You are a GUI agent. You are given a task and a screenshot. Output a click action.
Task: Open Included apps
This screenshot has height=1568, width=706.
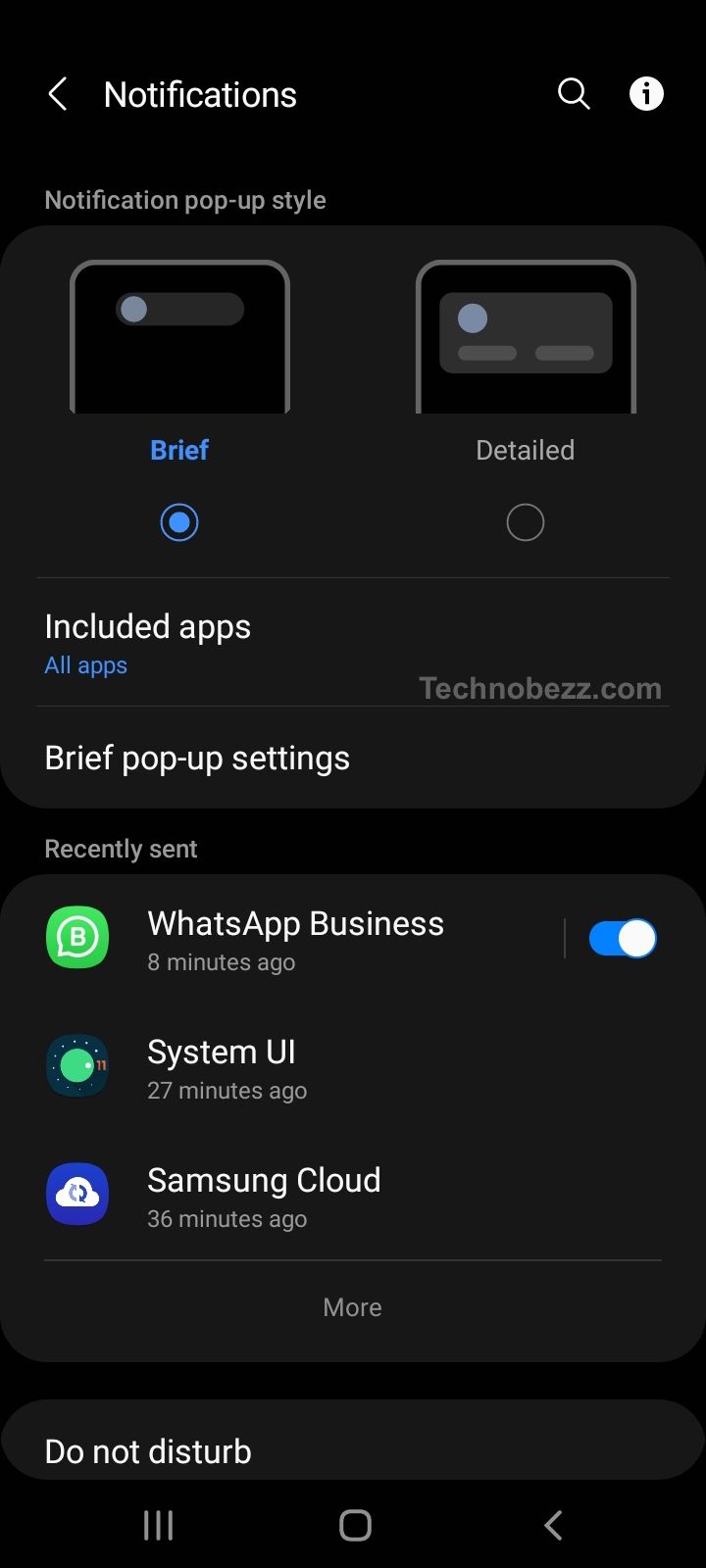click(353, 644)
